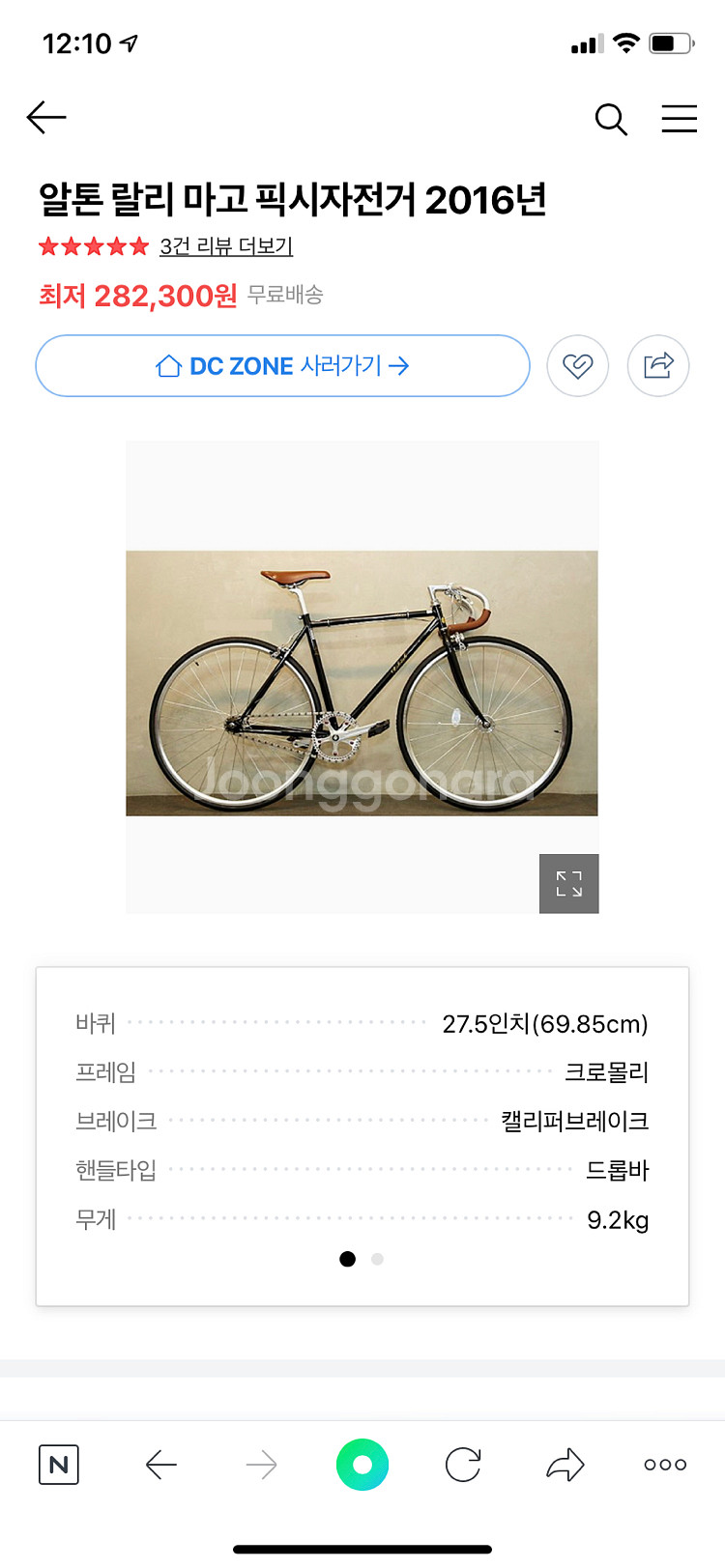Open the more options dots
Image resolution: width=725 pixels, height=1568 pixels.
665,1465
